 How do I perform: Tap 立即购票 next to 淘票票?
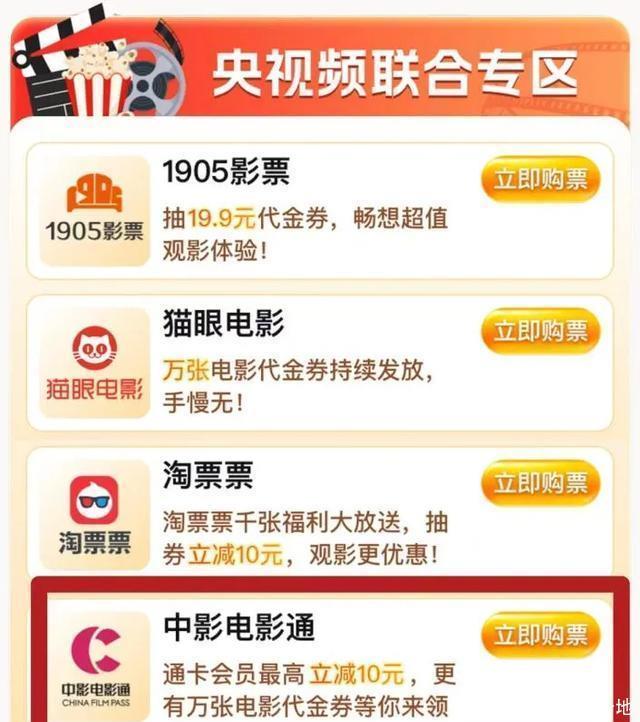pos(541,484)
